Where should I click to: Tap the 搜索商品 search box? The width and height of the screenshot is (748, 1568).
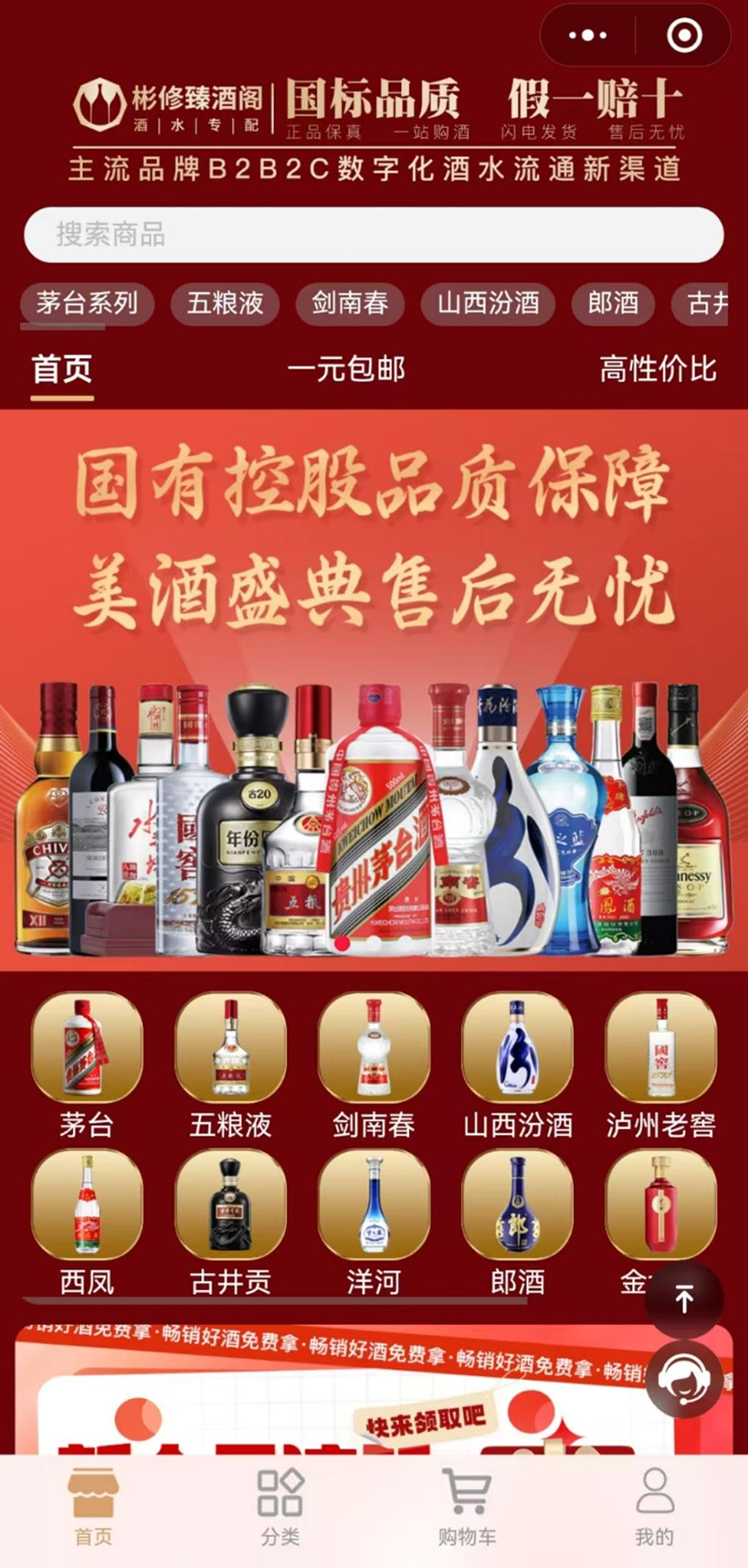point(373,235)
